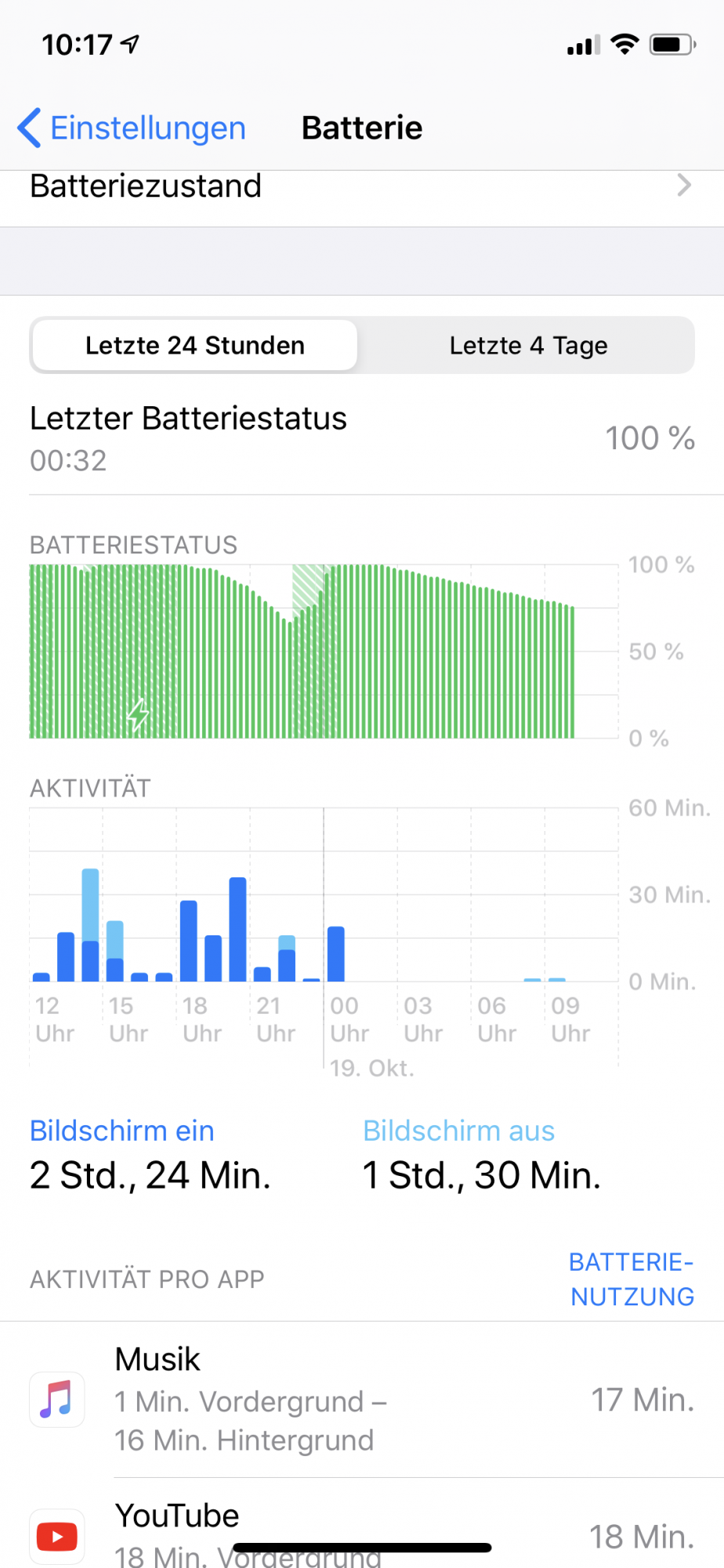The image size is (724, 1568).
Task: Select the 00 Uhr activity bar
Action: point(336,954)
